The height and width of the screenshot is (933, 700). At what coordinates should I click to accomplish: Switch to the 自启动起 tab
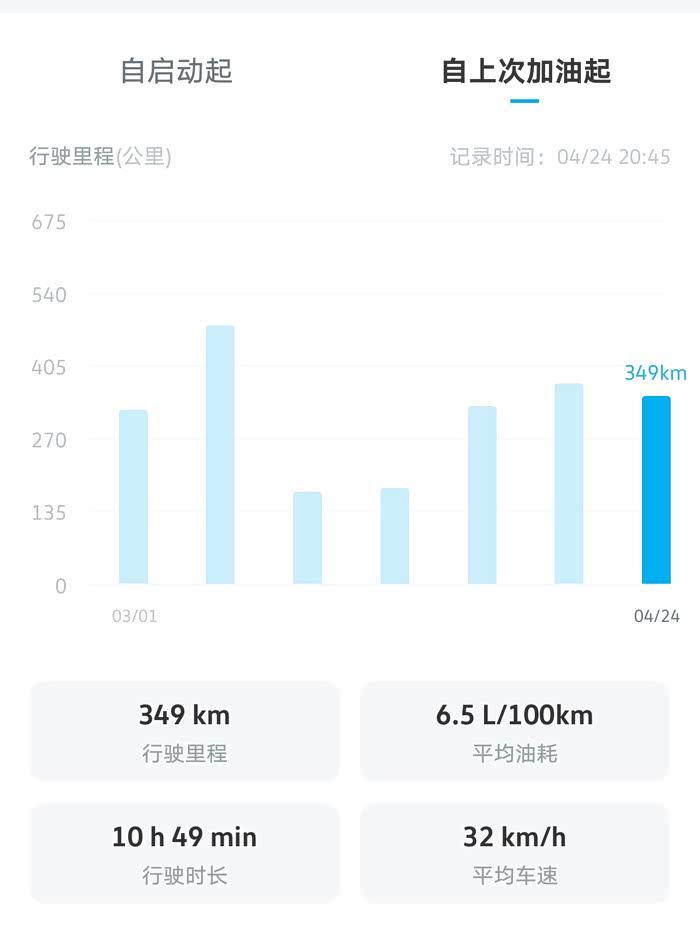(176, 71)
